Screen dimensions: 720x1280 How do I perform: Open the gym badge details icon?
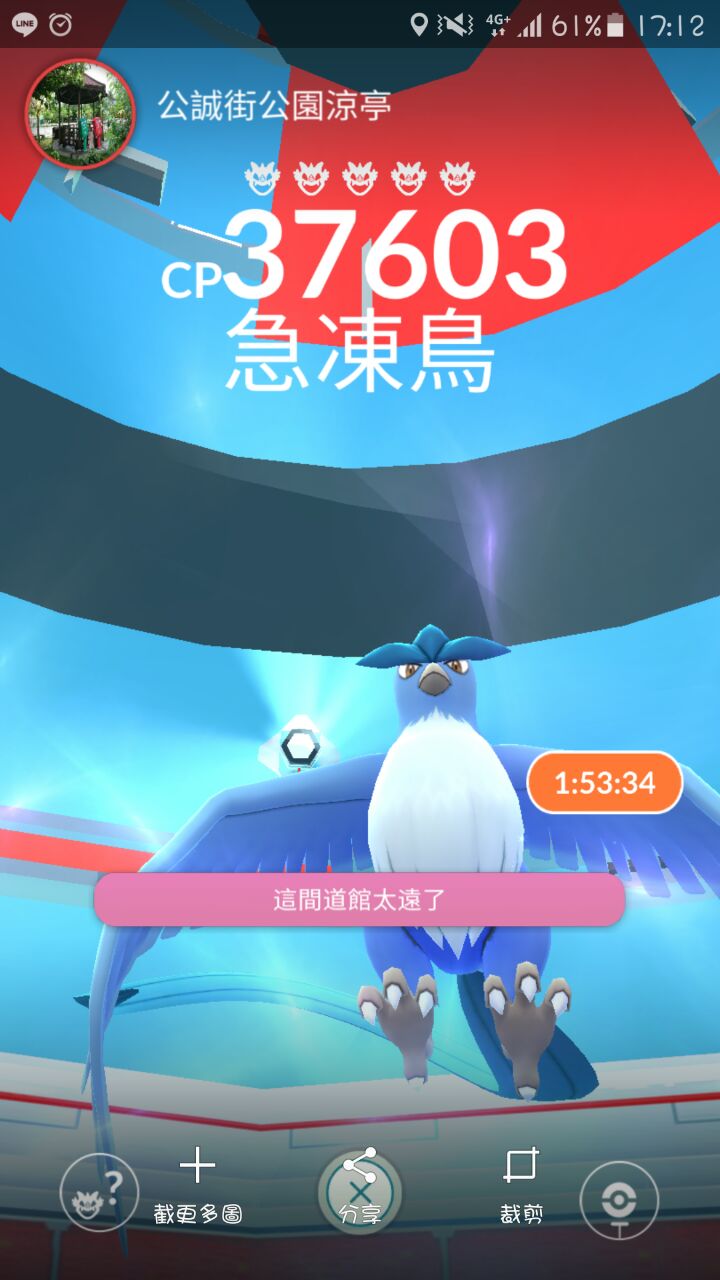pyautogui.click(x=619, y=1200)
